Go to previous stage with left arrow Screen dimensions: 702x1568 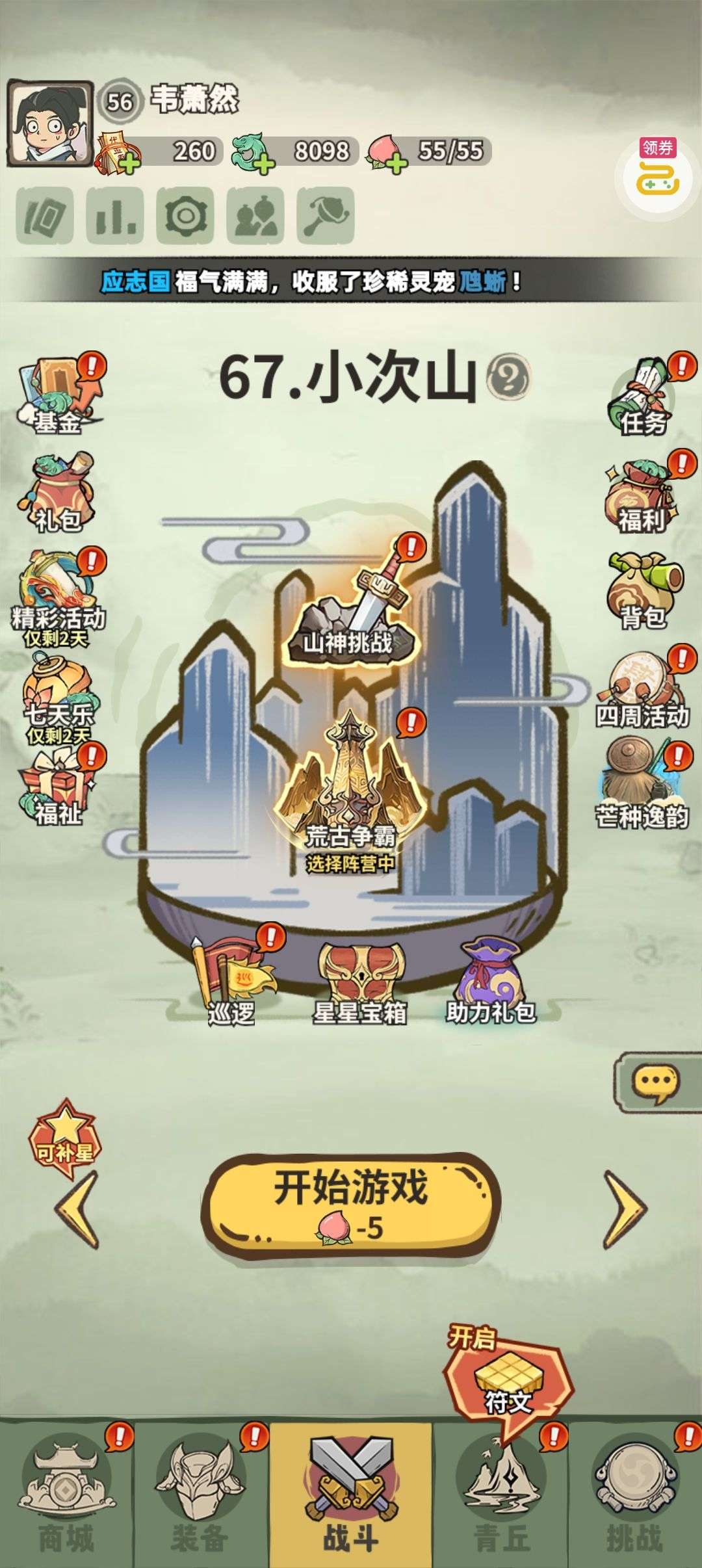[x=78, y=1209]
